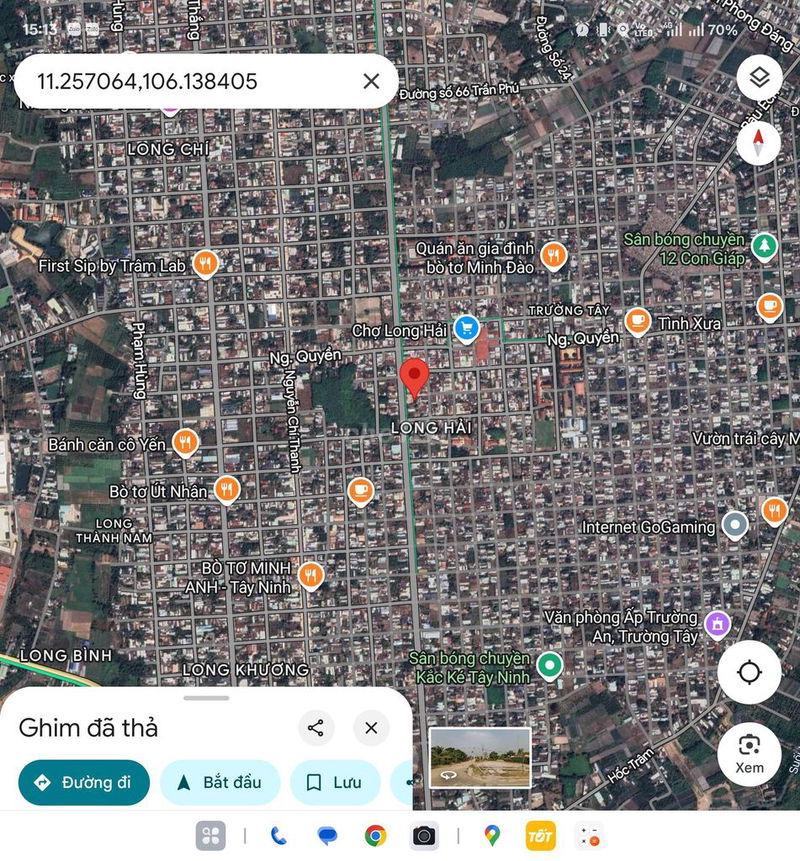This screenshot has width=800, height=861.
Task: Open the Street View thumbnail
Action: [480, 758]
